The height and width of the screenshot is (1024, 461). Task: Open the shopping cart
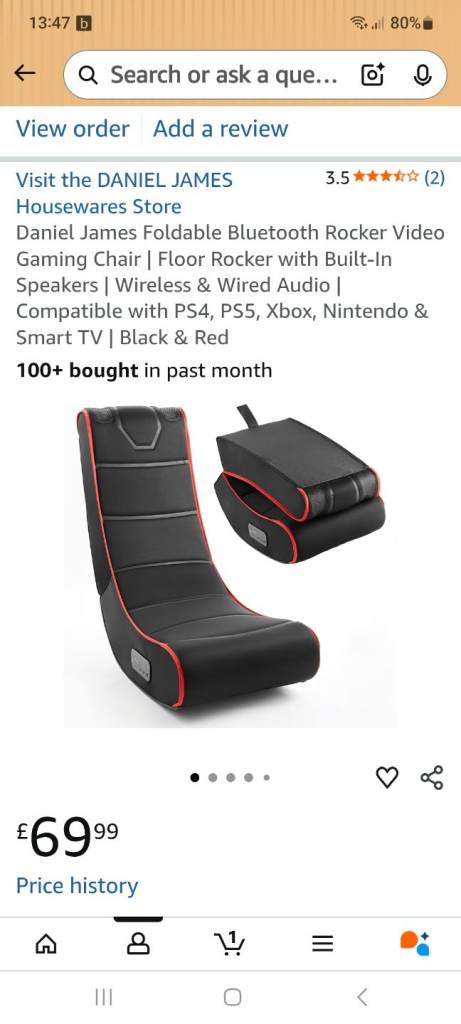tap(229, 944)
